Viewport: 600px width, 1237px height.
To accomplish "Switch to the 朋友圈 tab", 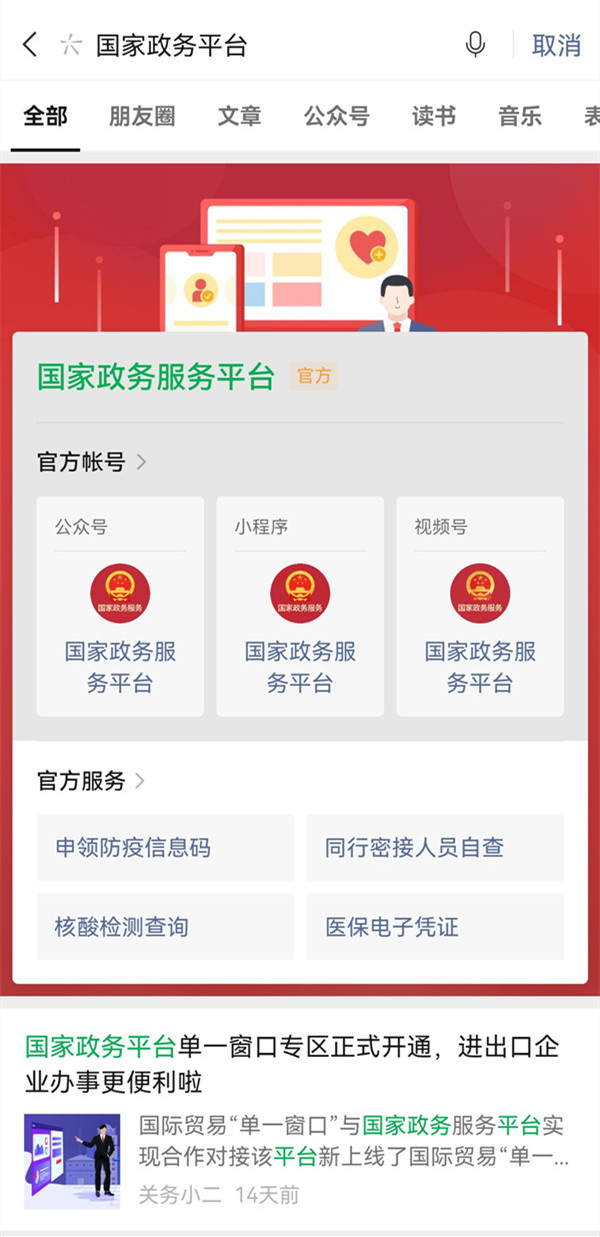I will click(142, 116).
